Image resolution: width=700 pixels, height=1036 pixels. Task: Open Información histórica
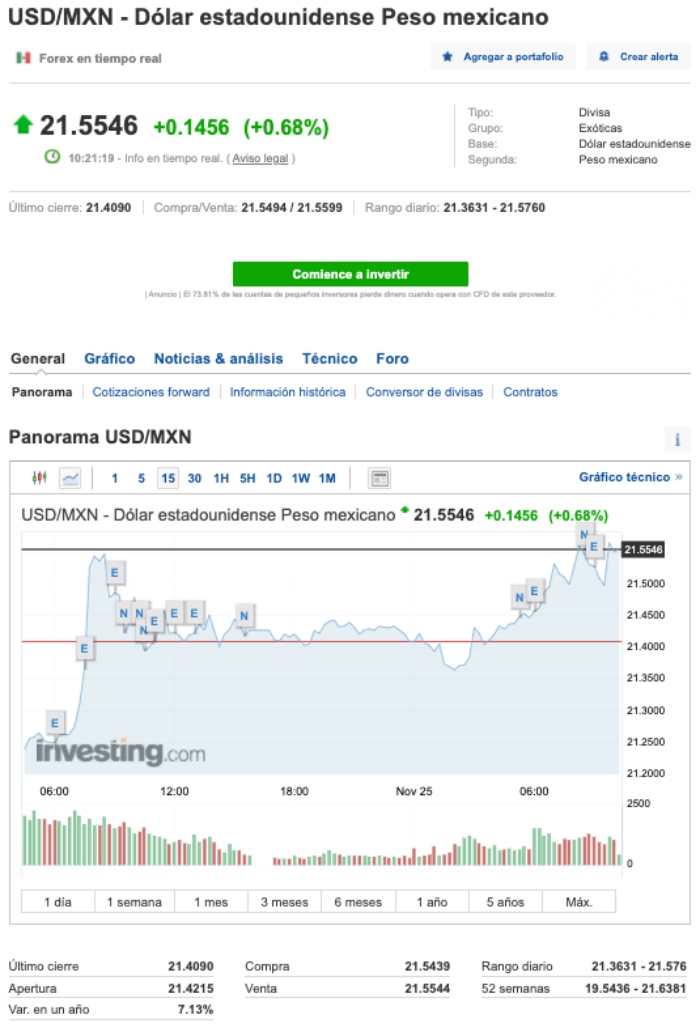click(x=287, y=392)
